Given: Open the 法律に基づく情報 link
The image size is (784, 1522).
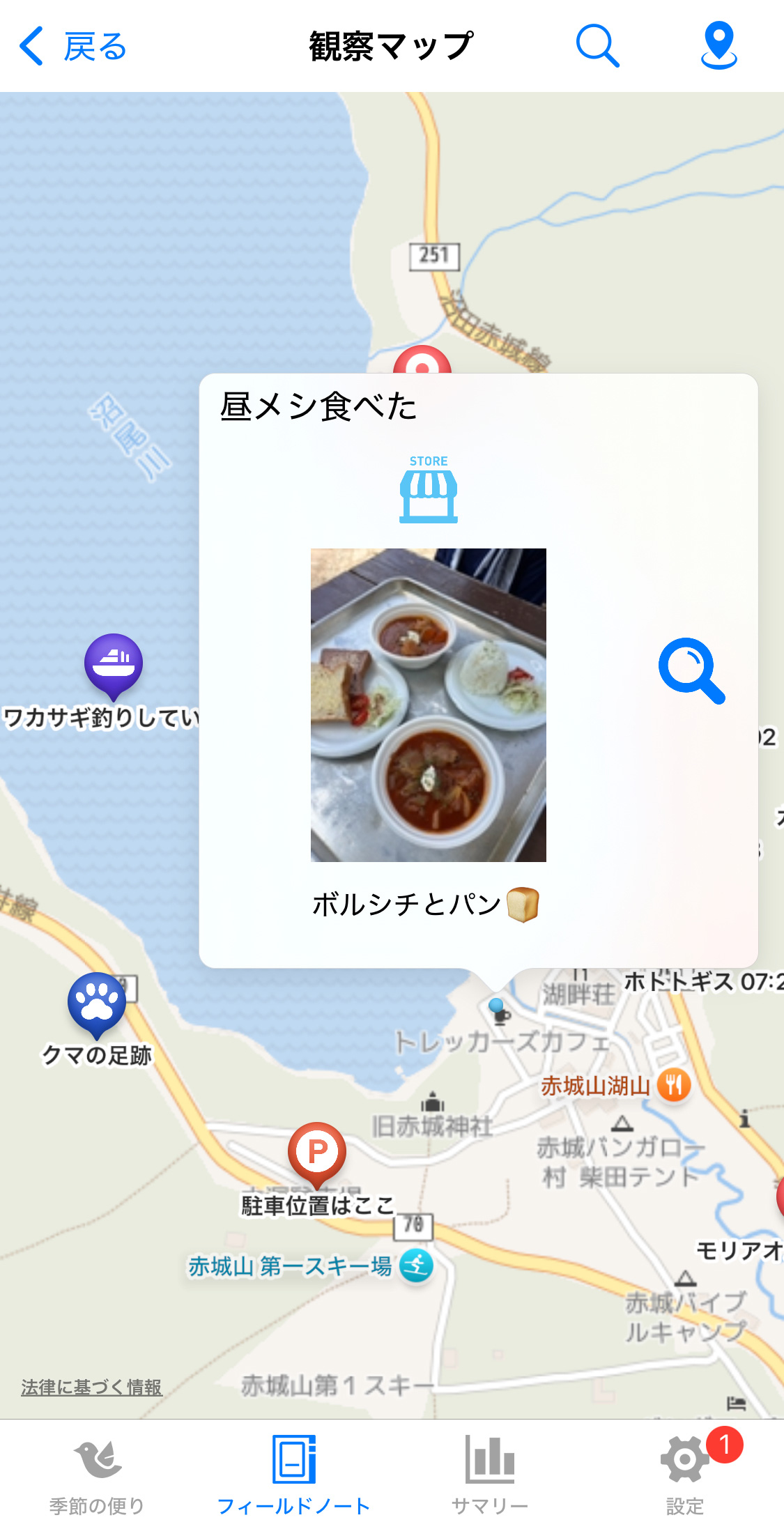Looking at the screenshot, I should 91,1388.
